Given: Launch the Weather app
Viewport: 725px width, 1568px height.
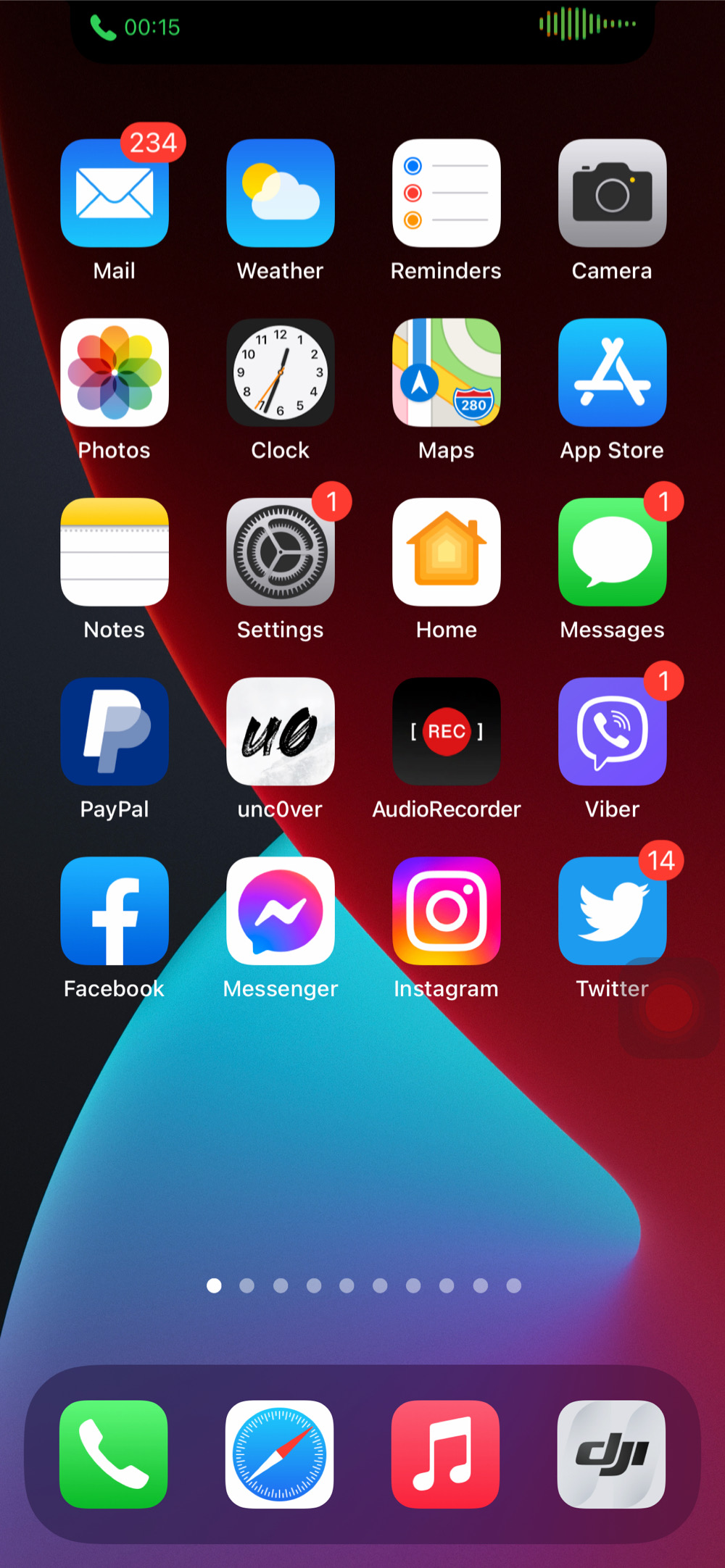Looking at the screenshot, I should tap(280, 193).
